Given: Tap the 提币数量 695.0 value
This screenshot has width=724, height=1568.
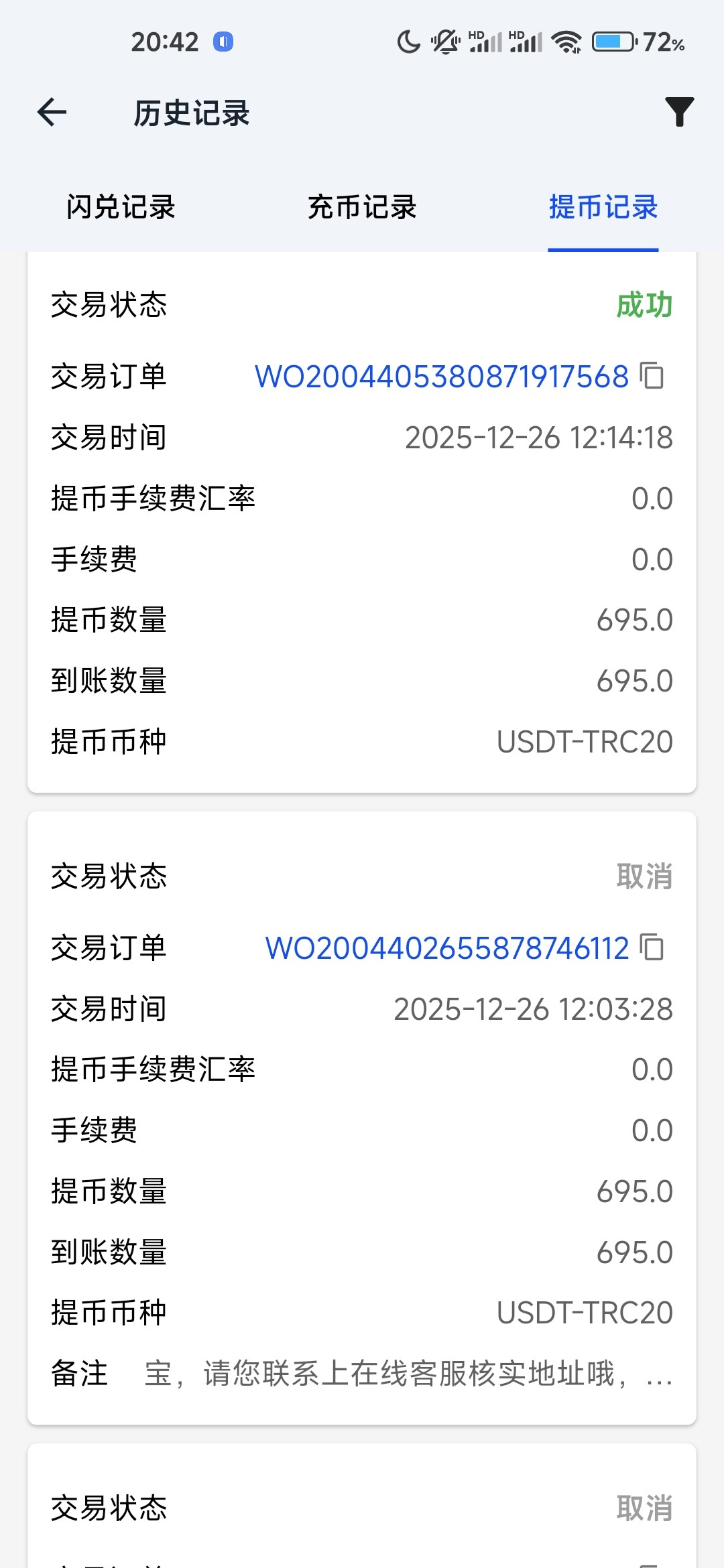Looking at the screenshot, I should [635, 620].
